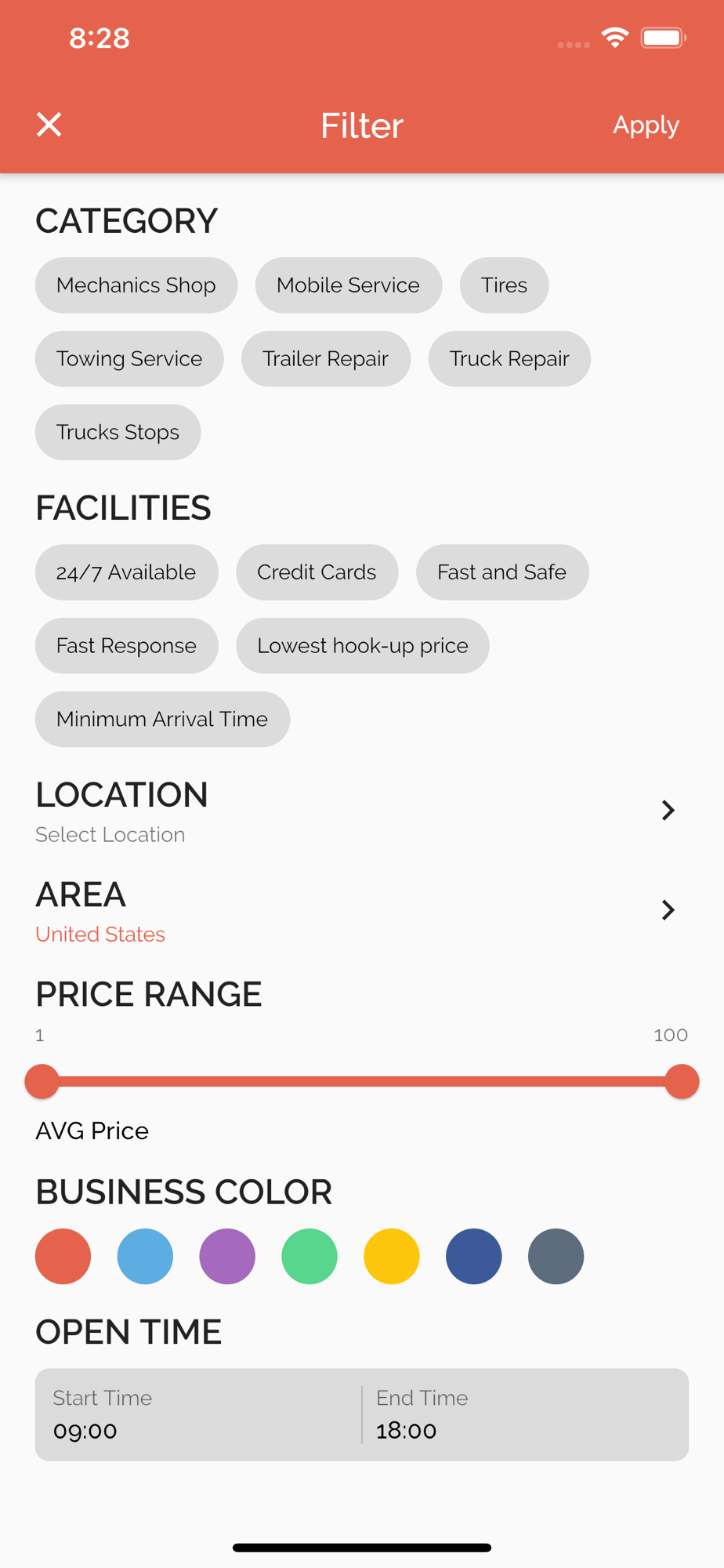The width and height of the screenshot is (724, 1568).
Task: Apply the selected filters
Action: pos(645,125)
